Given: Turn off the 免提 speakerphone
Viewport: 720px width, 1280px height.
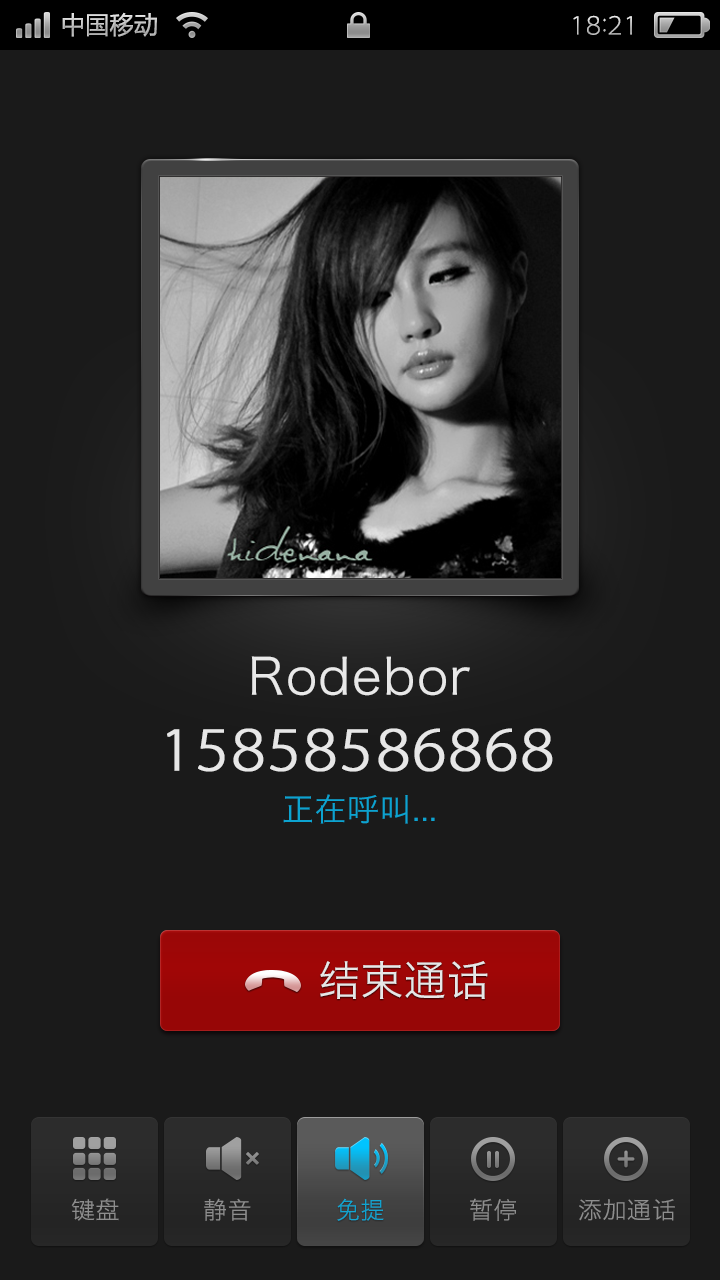Looking at the screenshot, I should tap(360, 1181).
